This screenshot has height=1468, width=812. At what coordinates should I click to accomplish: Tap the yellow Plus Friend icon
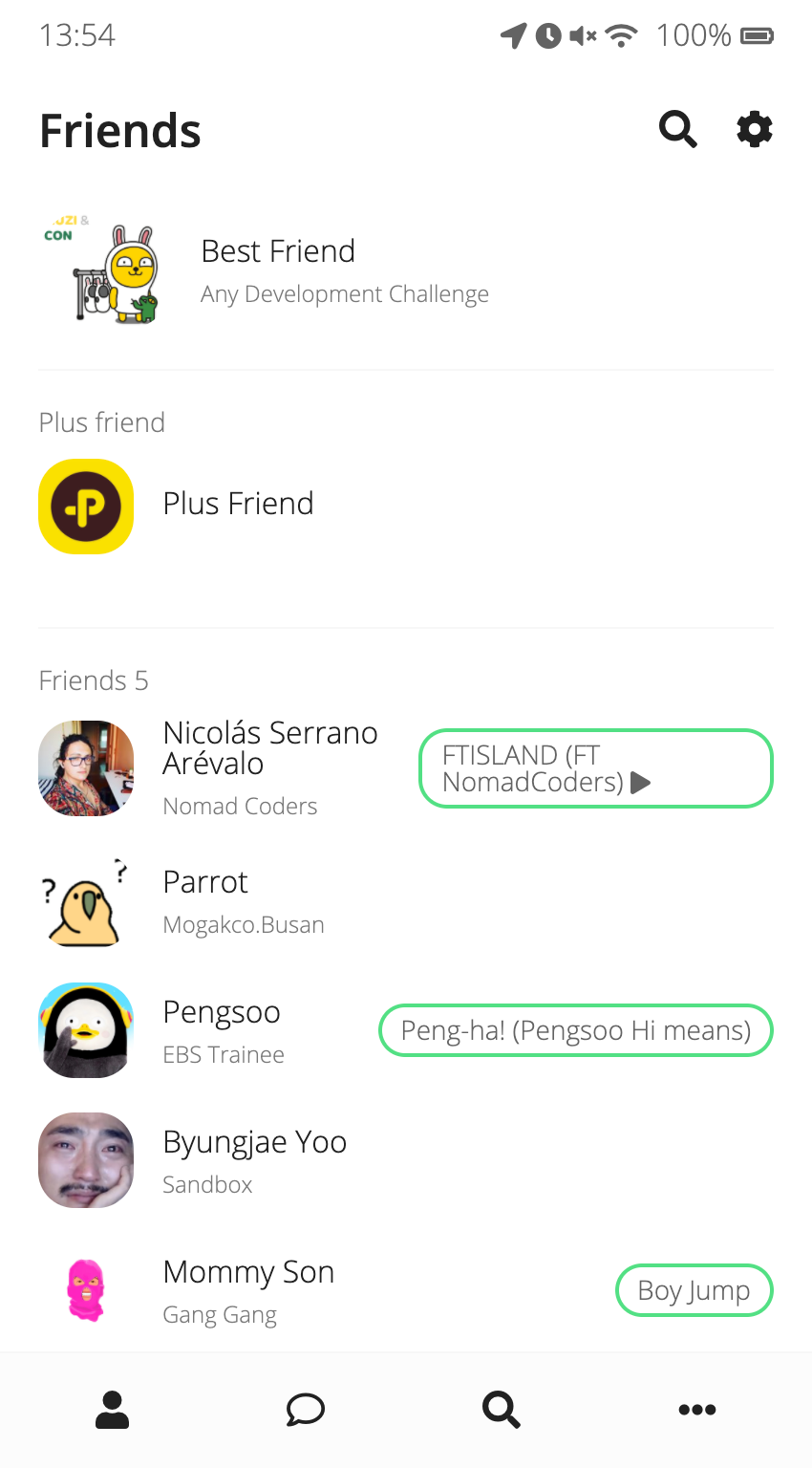point(85,506)
